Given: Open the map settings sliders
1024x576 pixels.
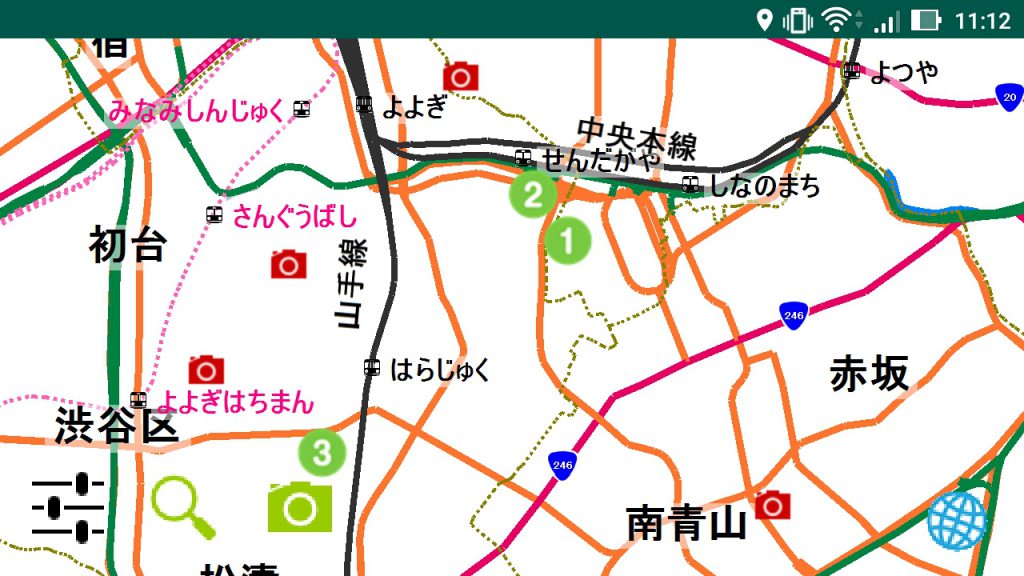Looking at the screenshot, I should pyautogui.click(x=68, y=508).
